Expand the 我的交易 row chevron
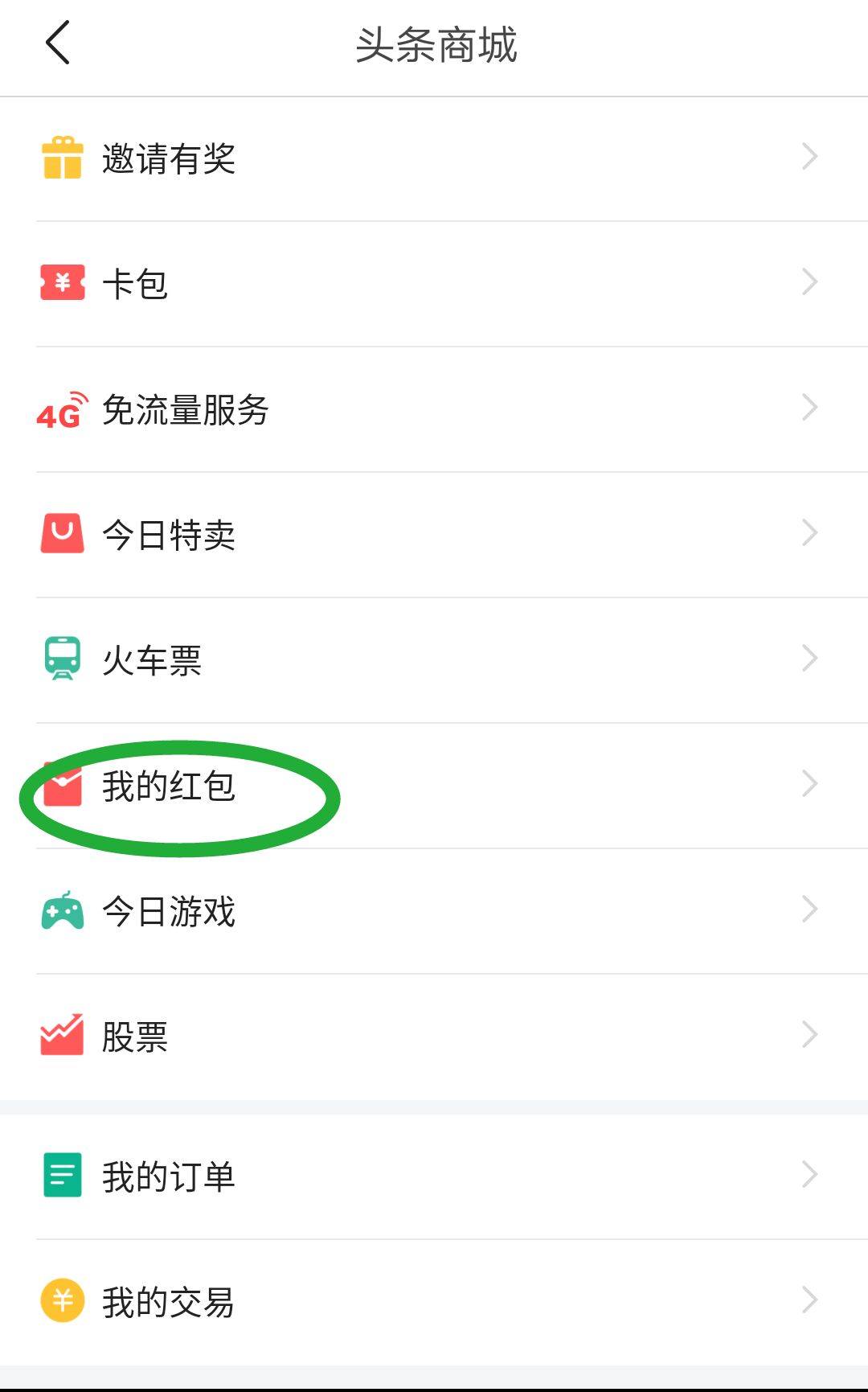The width and height of the screenshot is (868, 1392). pyautogui.click(x=809, y=1300)
